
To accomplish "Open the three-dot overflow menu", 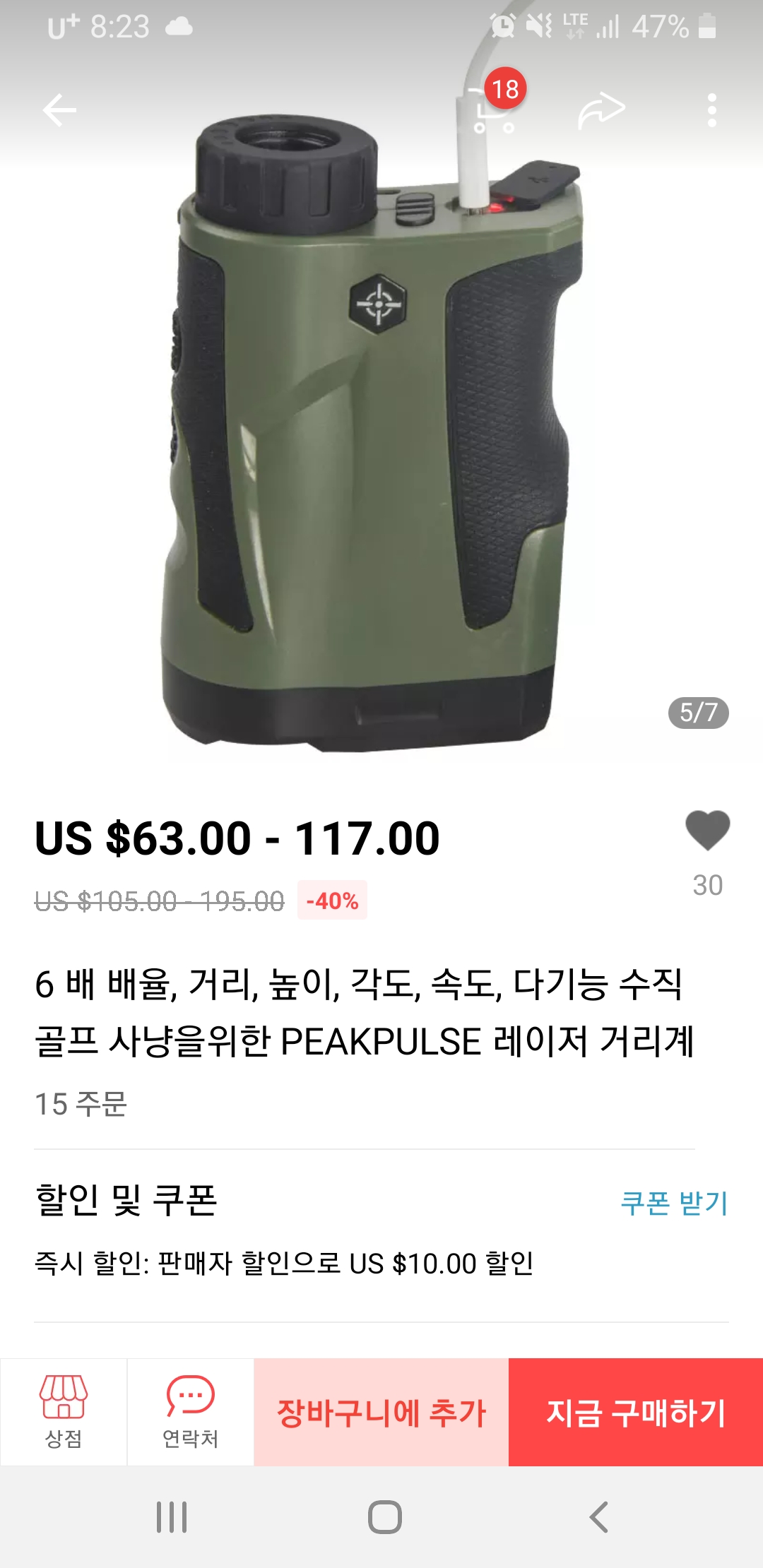I will pyautogui.click(x=711, y=110).
